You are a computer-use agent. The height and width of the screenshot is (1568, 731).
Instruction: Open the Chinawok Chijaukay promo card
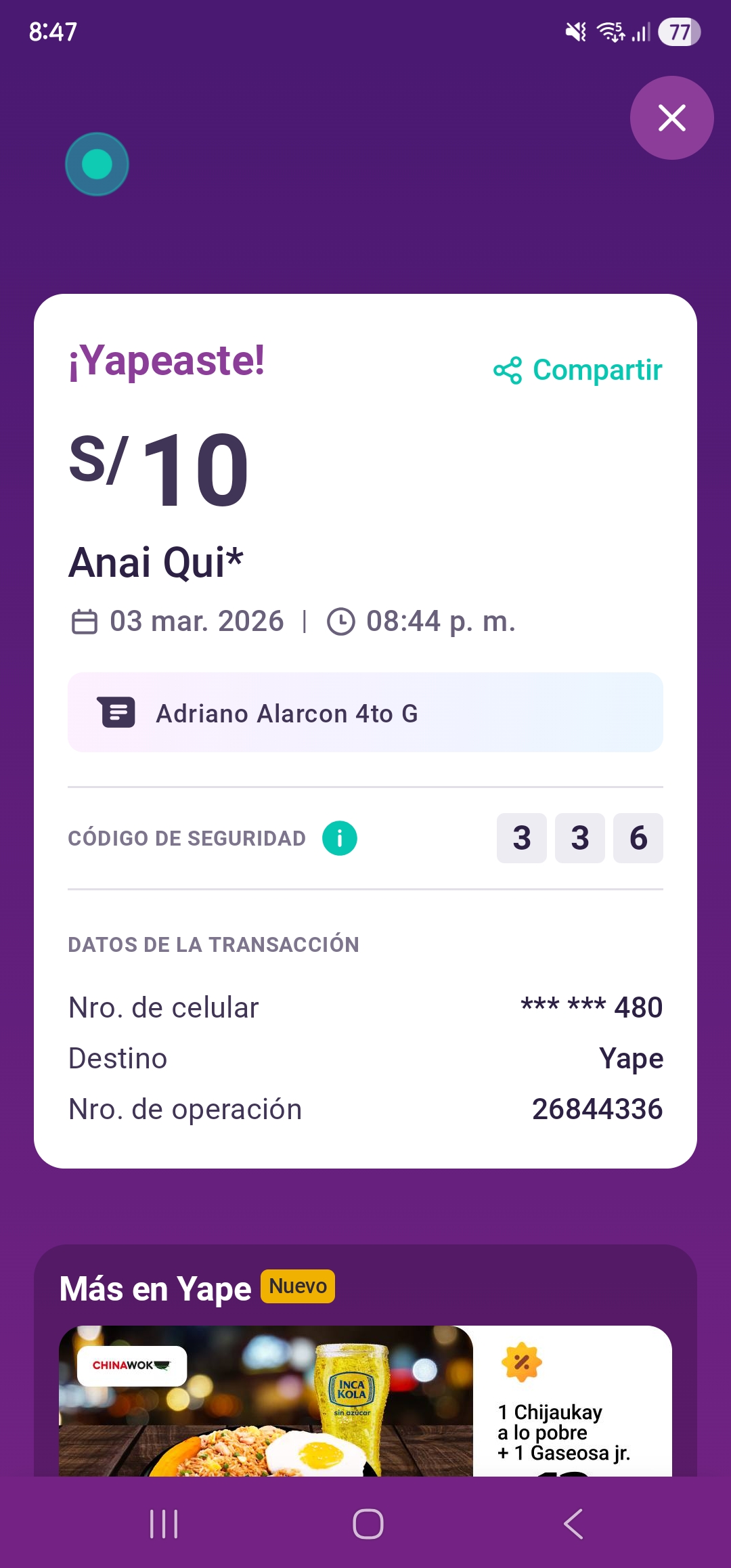[x=365, y=1401]
